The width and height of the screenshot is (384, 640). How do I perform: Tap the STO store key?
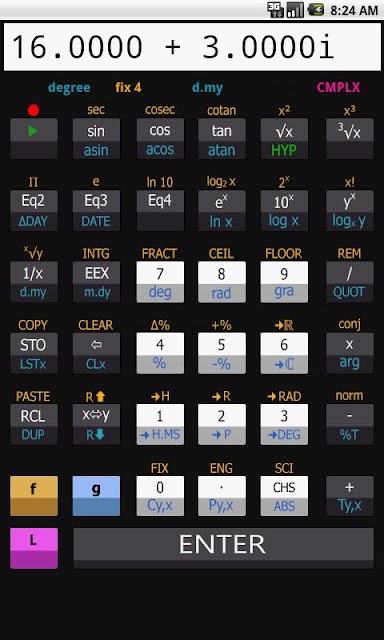(34, 353)
